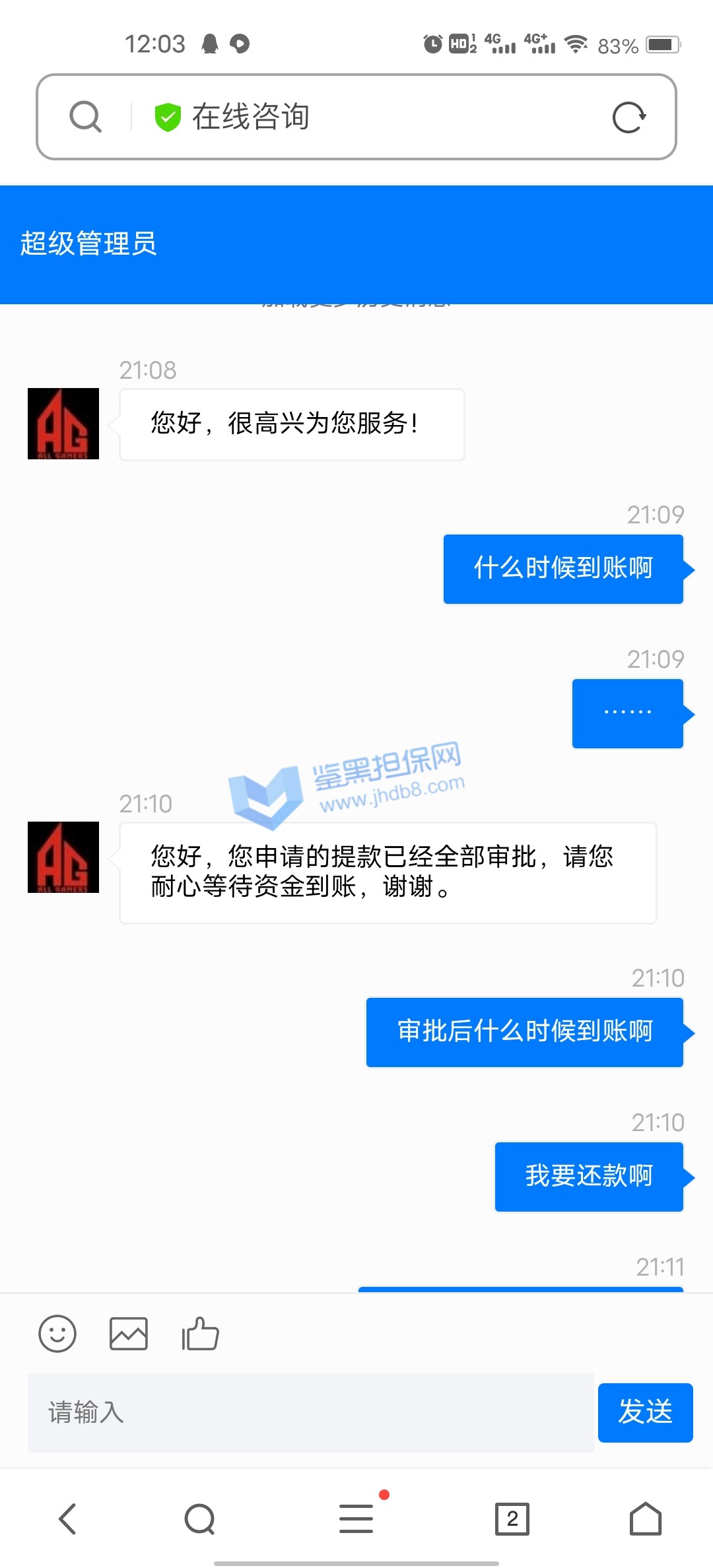This screenshot has width=713, height=1568.
Task: Attach an image to the chat
Action: pos(128,1334)
